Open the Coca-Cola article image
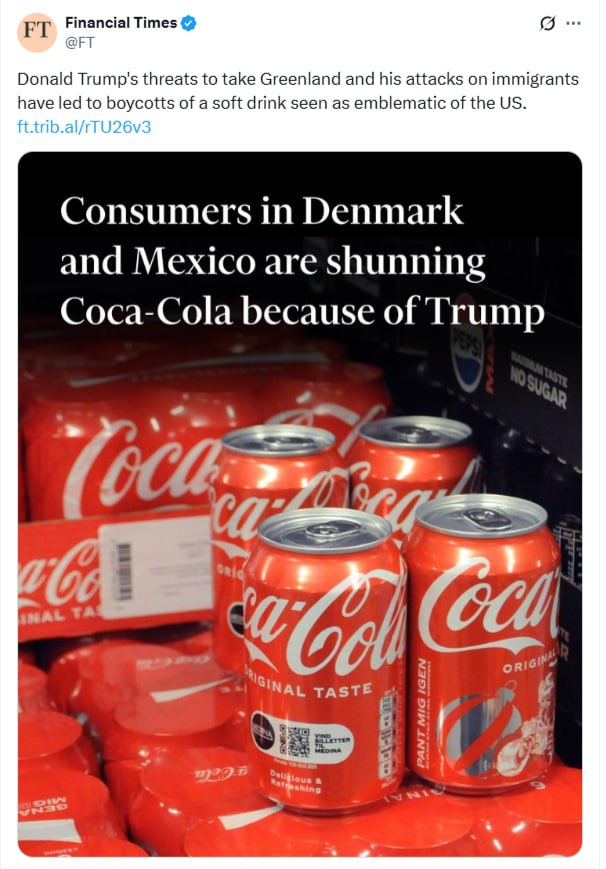606x869 pixels. (x=300, y=504)
